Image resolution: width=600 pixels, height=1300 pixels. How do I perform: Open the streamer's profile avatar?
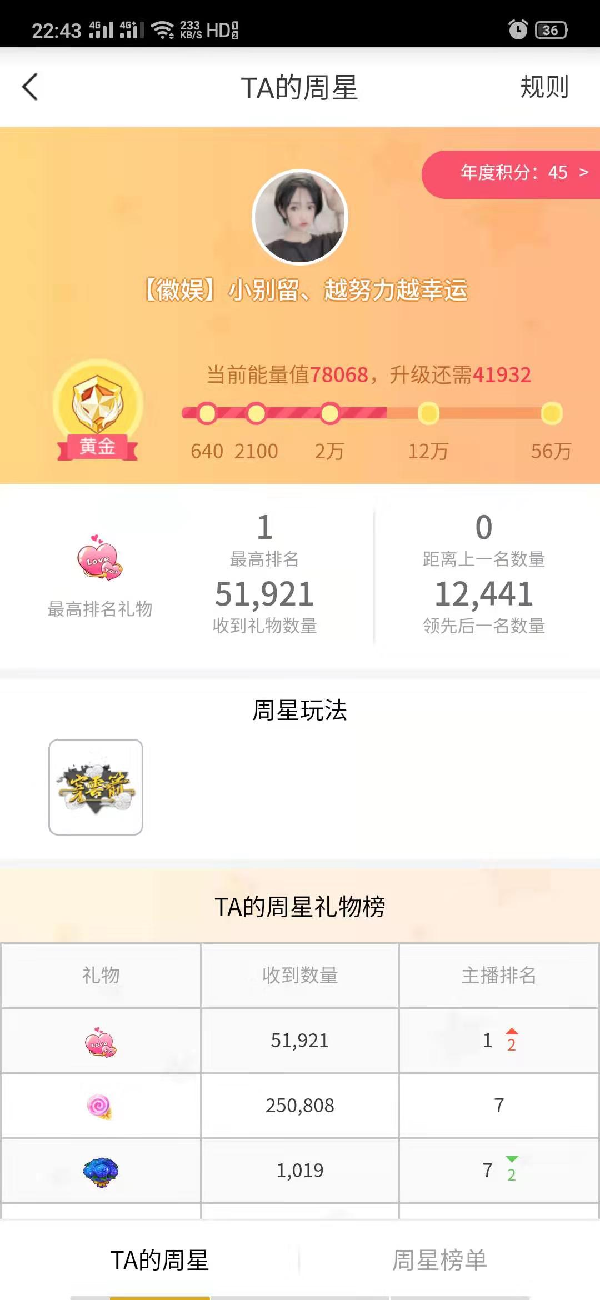pos(300,217)
